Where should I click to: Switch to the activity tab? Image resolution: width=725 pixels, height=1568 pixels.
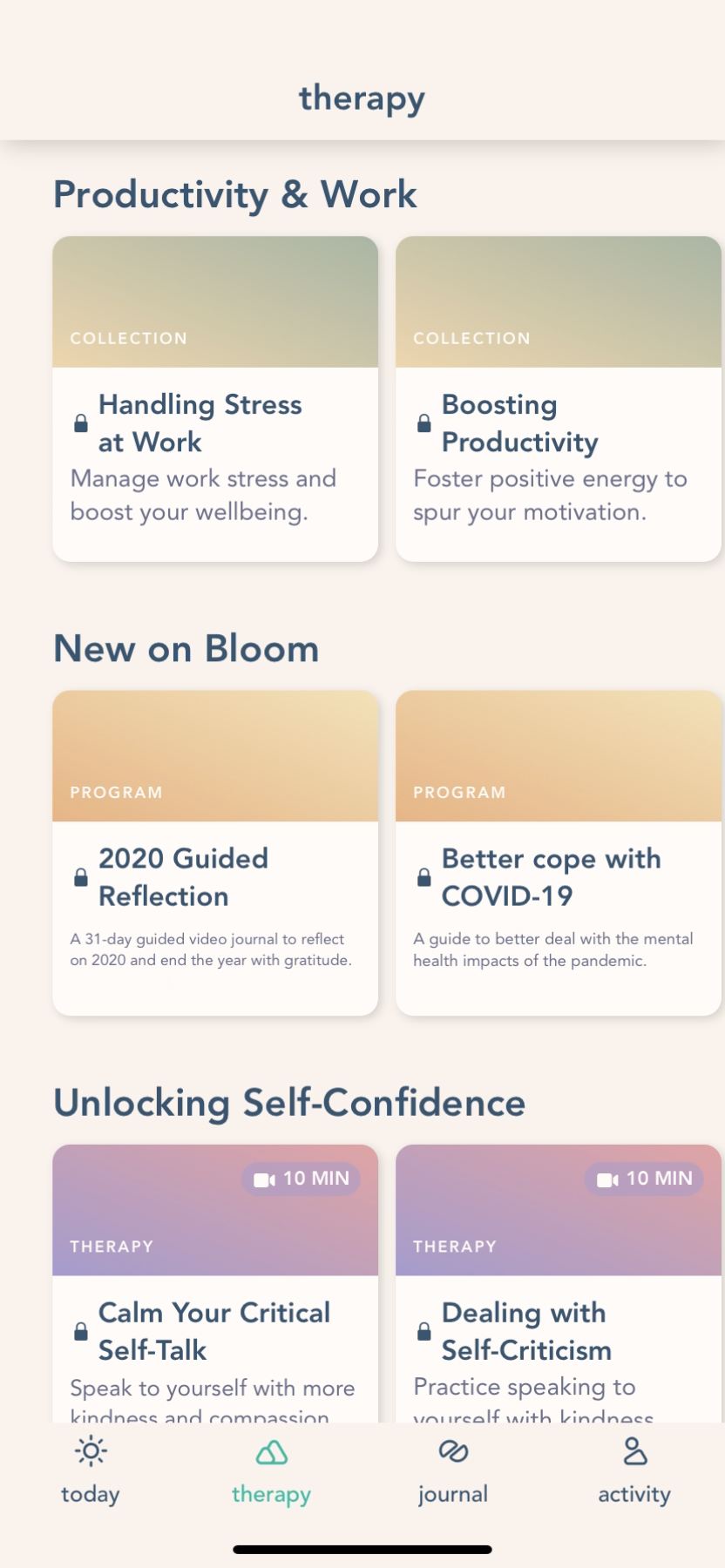pos(634,1472)
